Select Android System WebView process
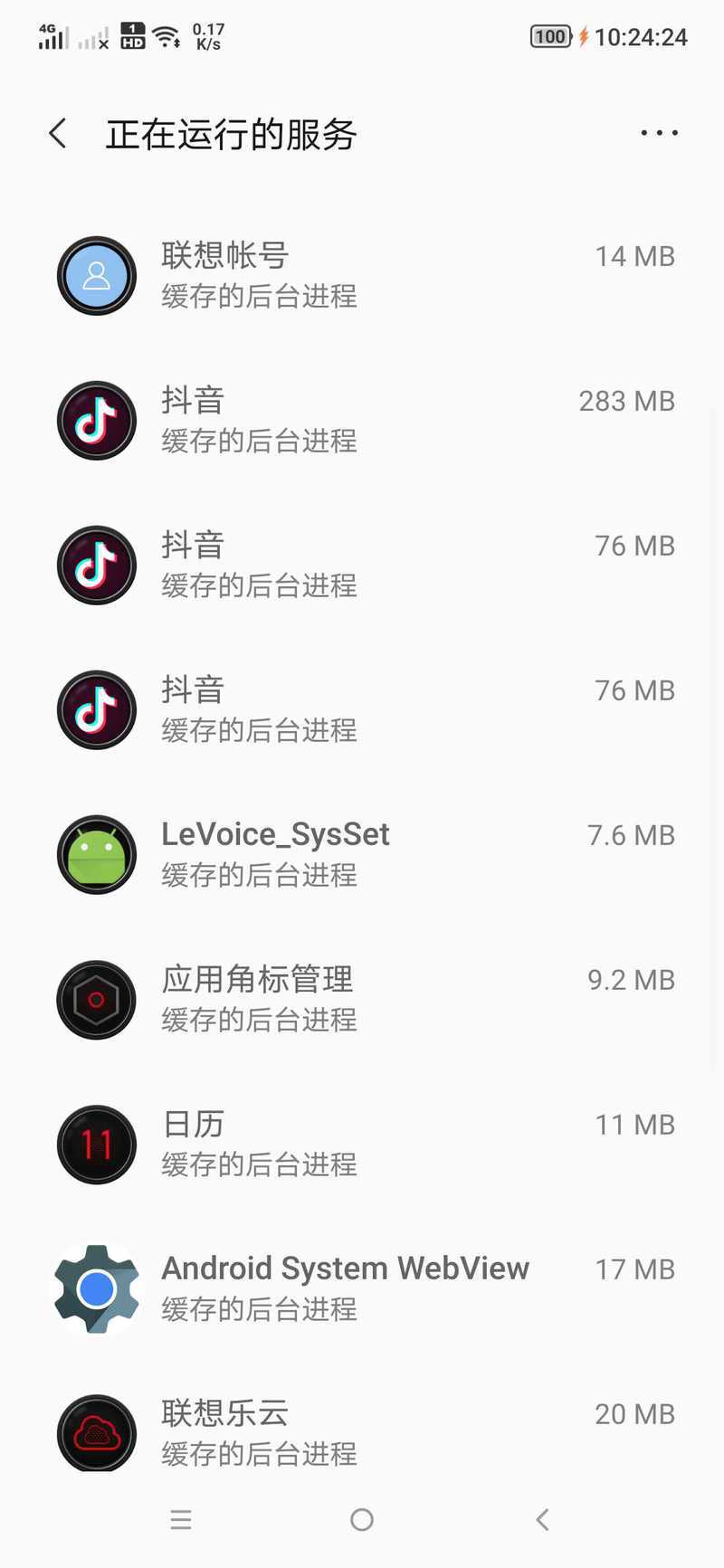This screenshot has height=1568, width=724. (362, 1288)
